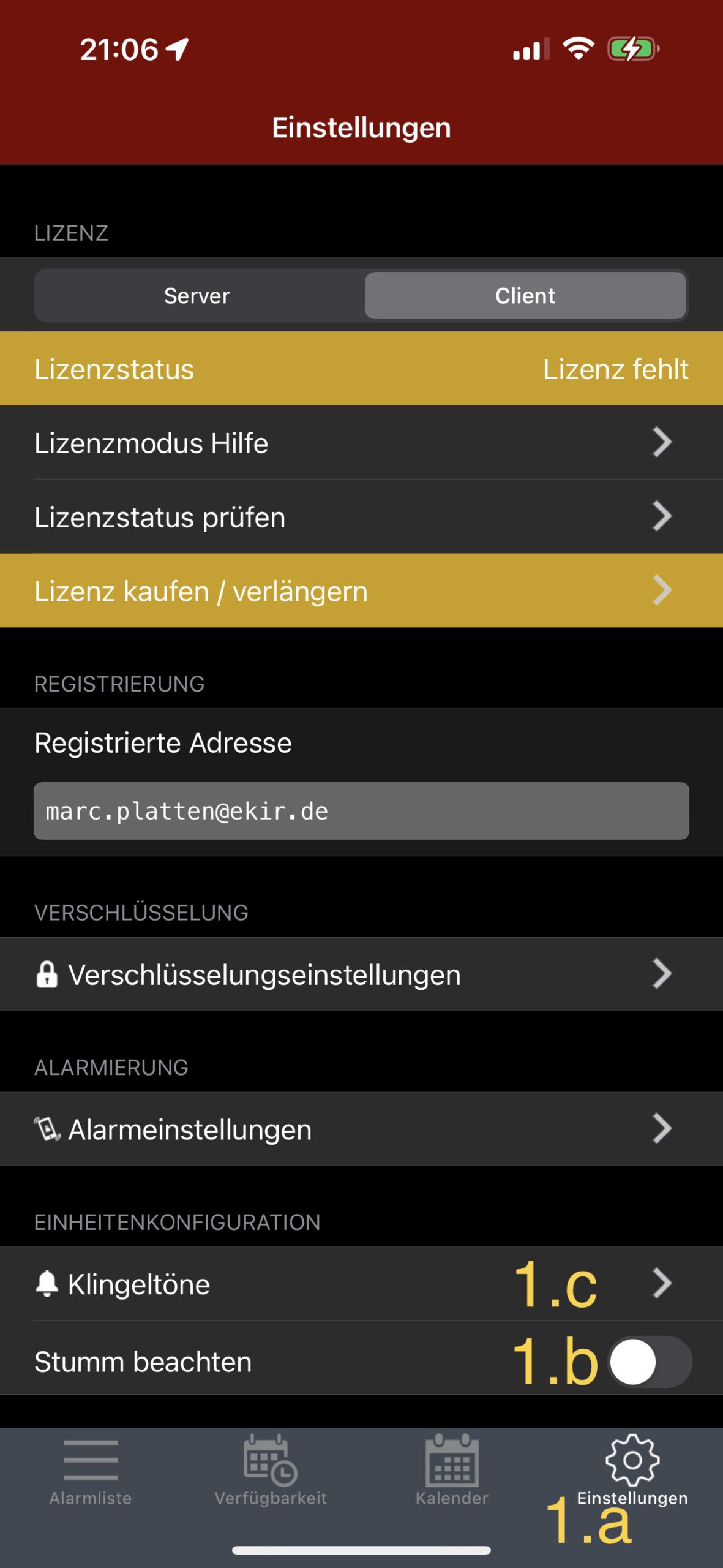Select the Einstellungen tab

point(632,1471)
